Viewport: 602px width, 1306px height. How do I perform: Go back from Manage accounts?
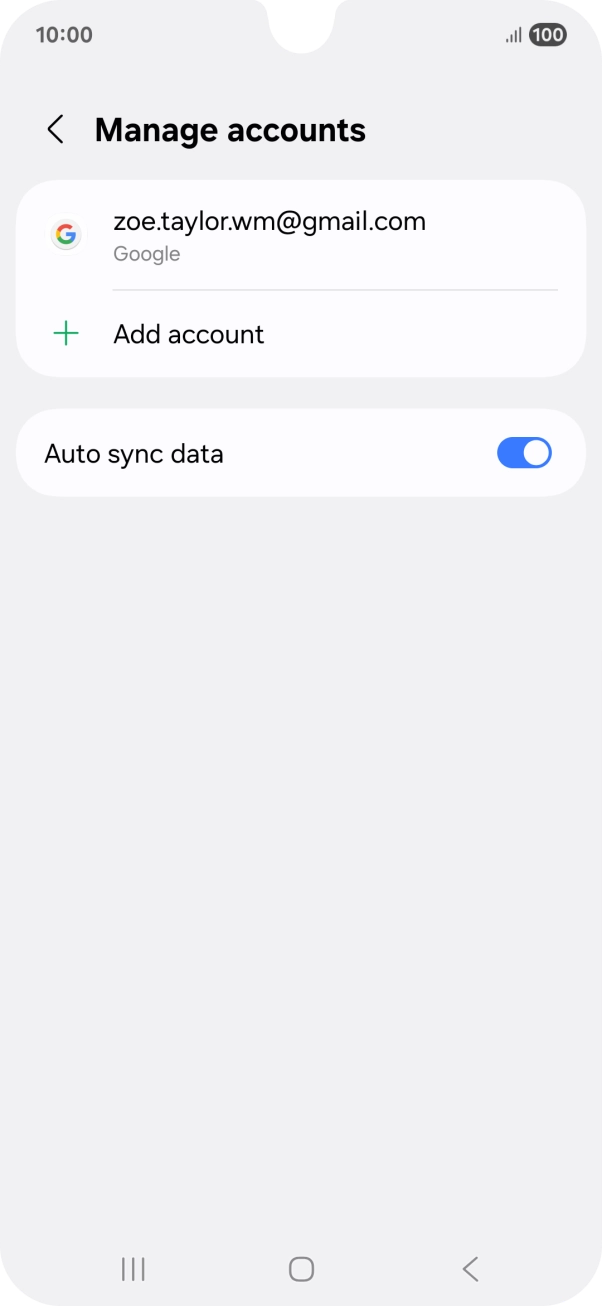tap(56, 130)
